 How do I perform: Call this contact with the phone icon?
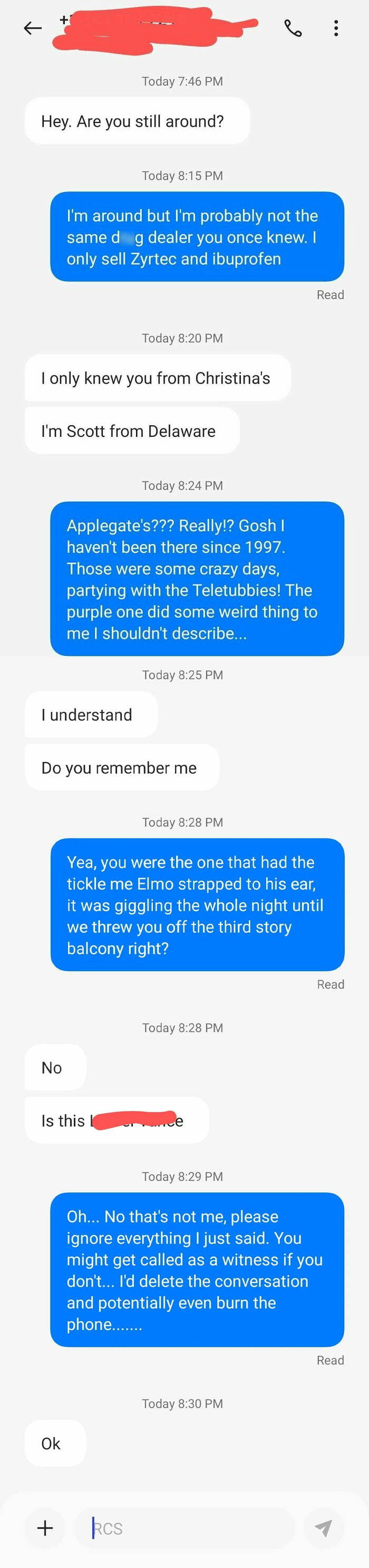click(x=293, y=28)
